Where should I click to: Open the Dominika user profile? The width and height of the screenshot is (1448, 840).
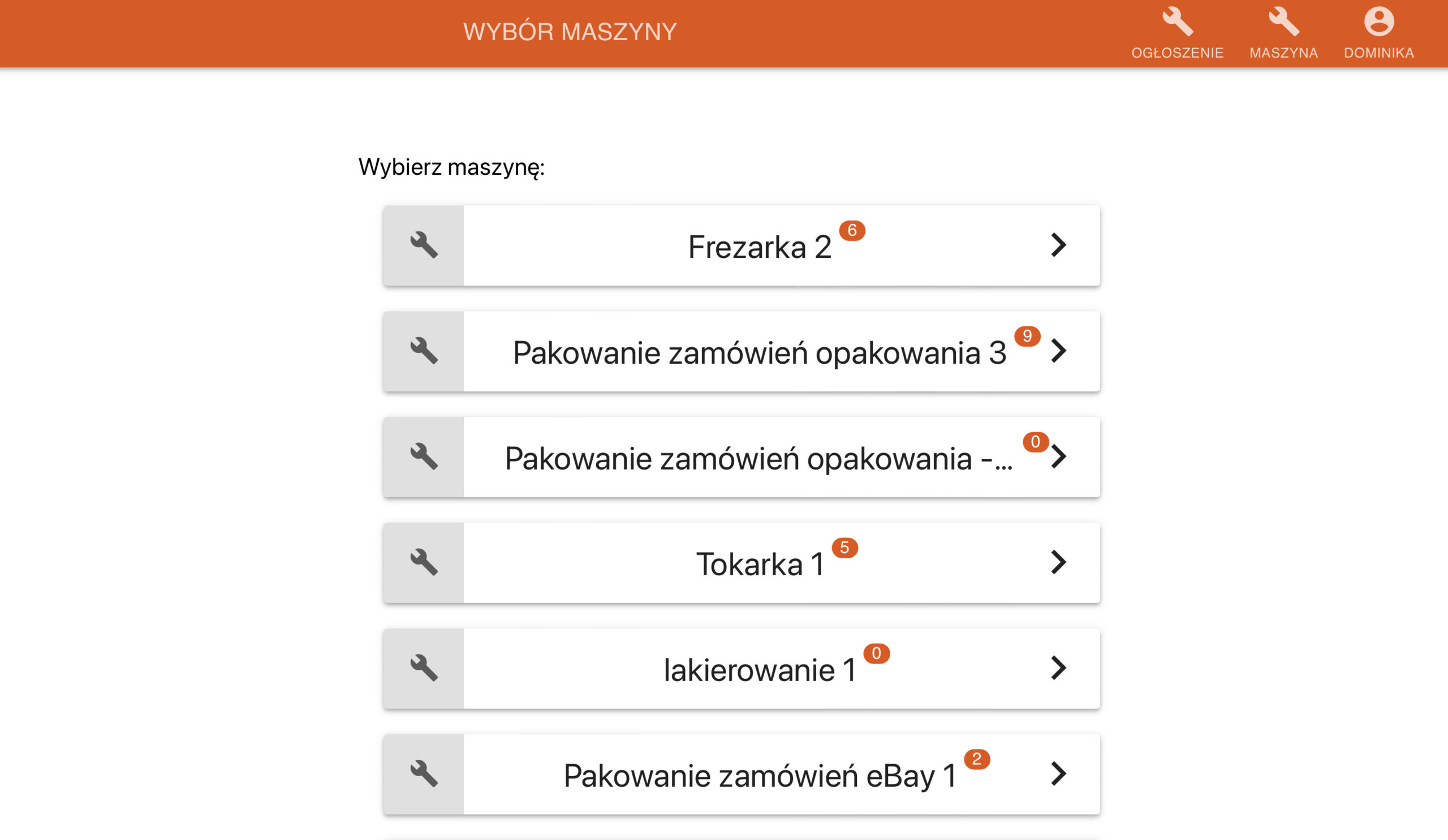1378,33
